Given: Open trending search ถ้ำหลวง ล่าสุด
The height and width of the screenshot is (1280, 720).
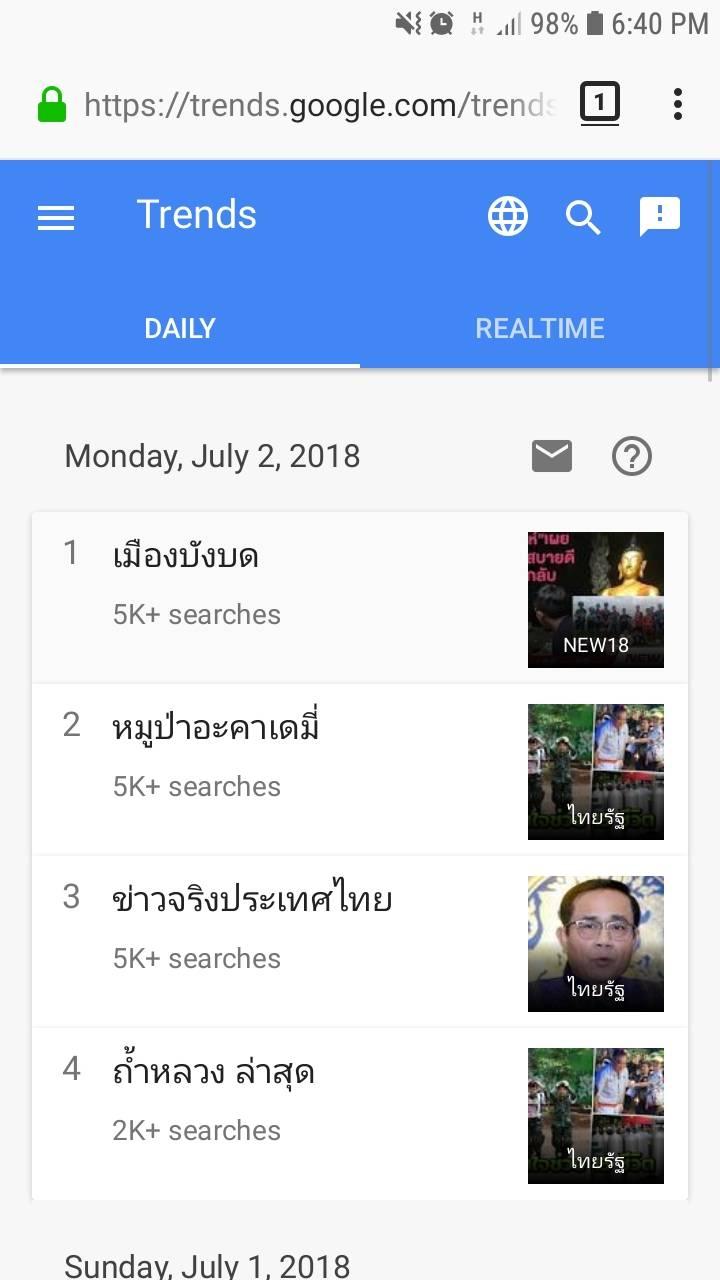Looking at the screenshot, I should point(214,1071).
